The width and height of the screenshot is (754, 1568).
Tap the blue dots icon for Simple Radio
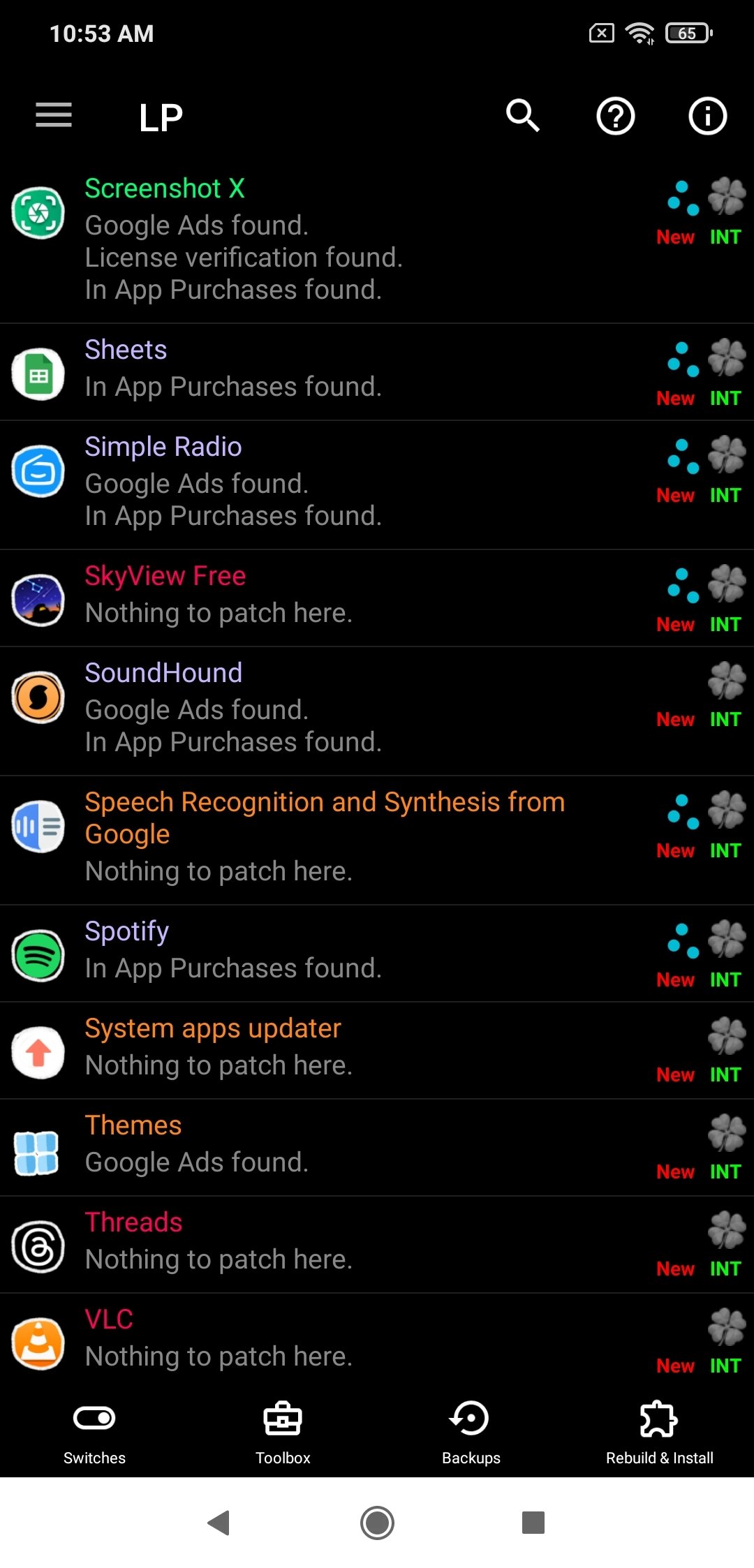tap(681, 459)
